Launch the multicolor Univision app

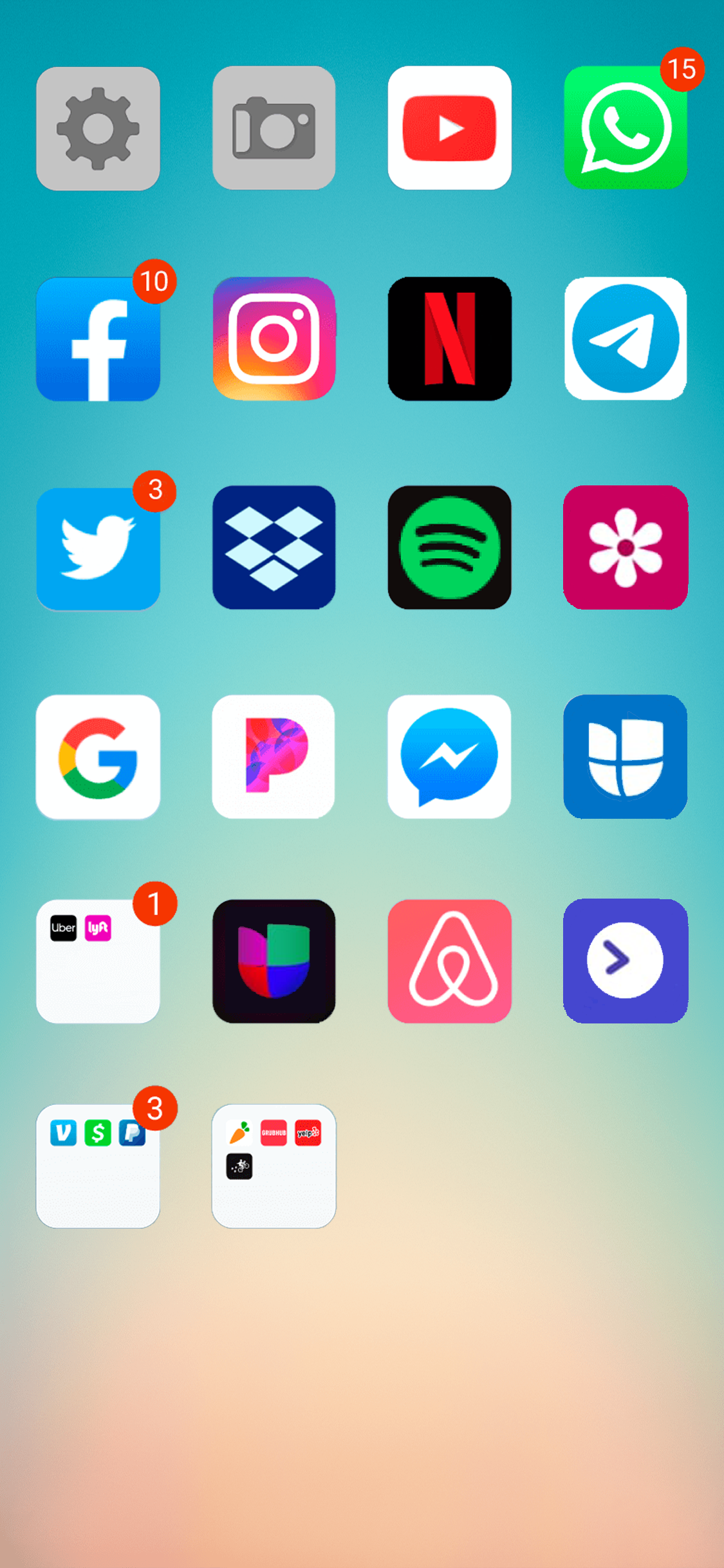click(x=274, y=961)
